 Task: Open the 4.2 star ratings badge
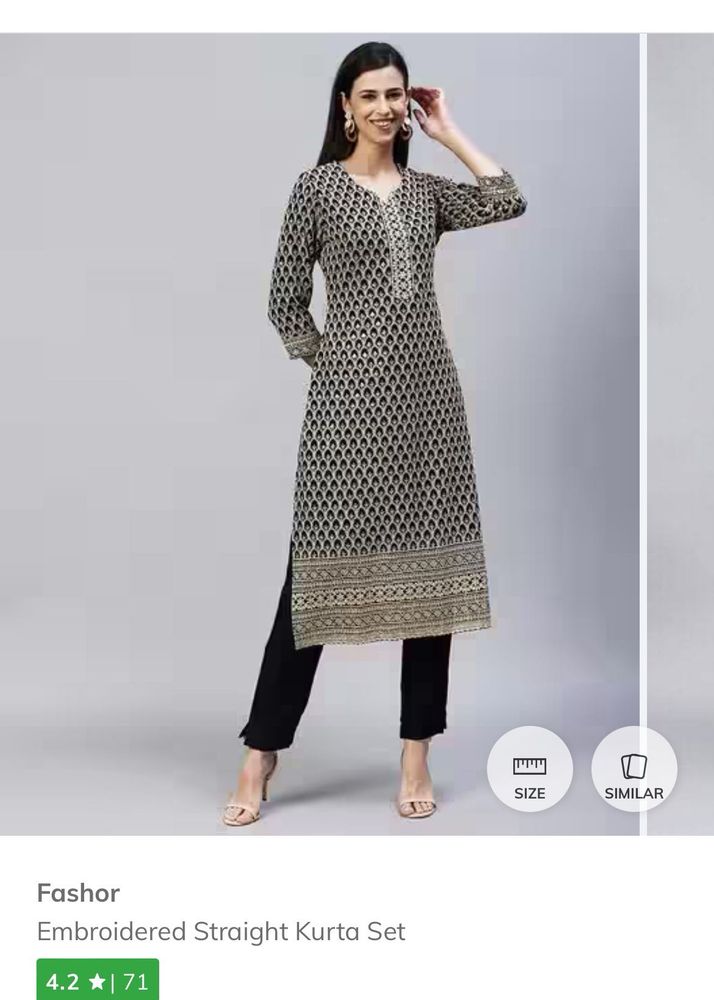[x=97, y=981]
